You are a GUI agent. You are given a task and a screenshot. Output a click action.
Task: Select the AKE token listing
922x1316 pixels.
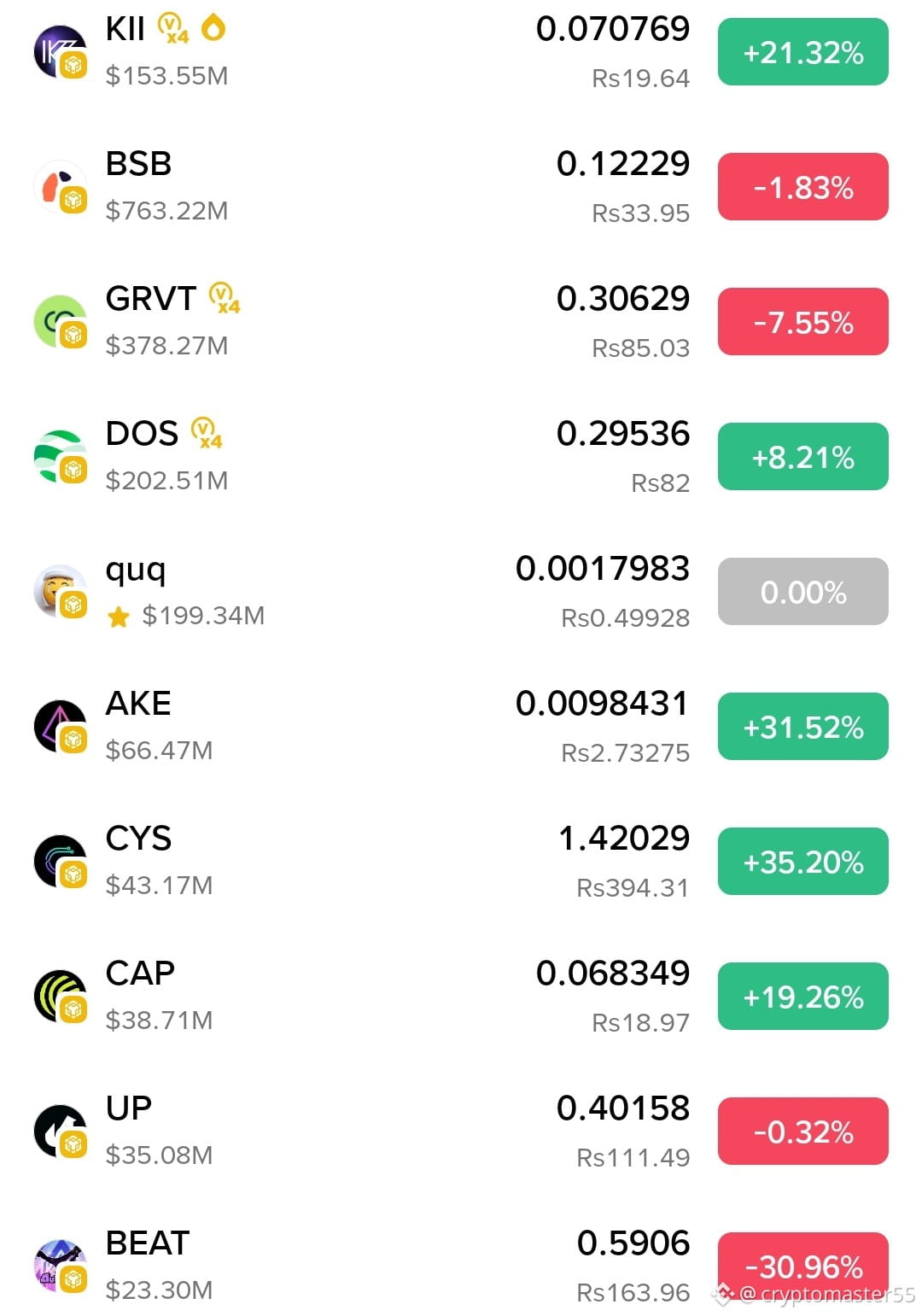tap(461, 727)
